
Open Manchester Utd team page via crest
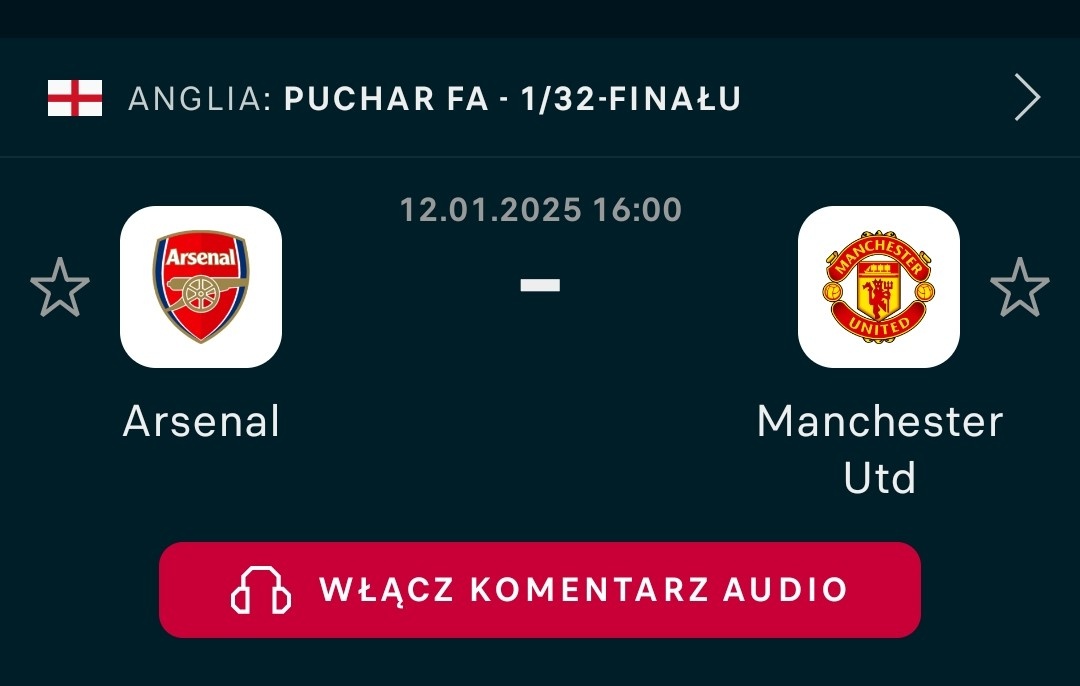[x=878, y=287]
